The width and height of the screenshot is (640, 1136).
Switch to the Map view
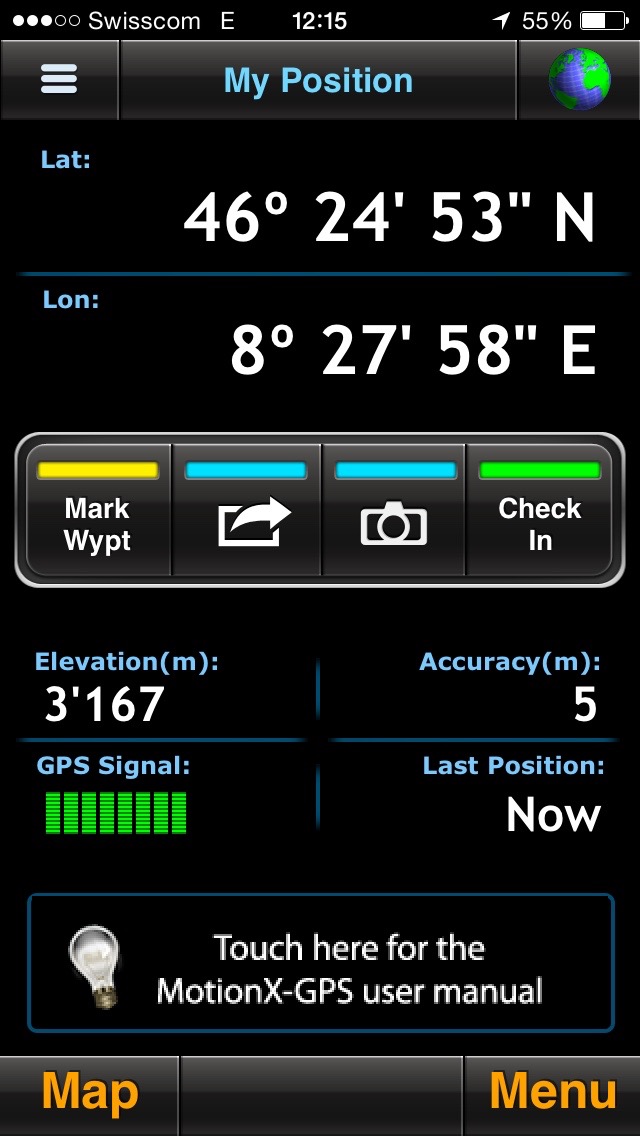tap(90, 1092)
